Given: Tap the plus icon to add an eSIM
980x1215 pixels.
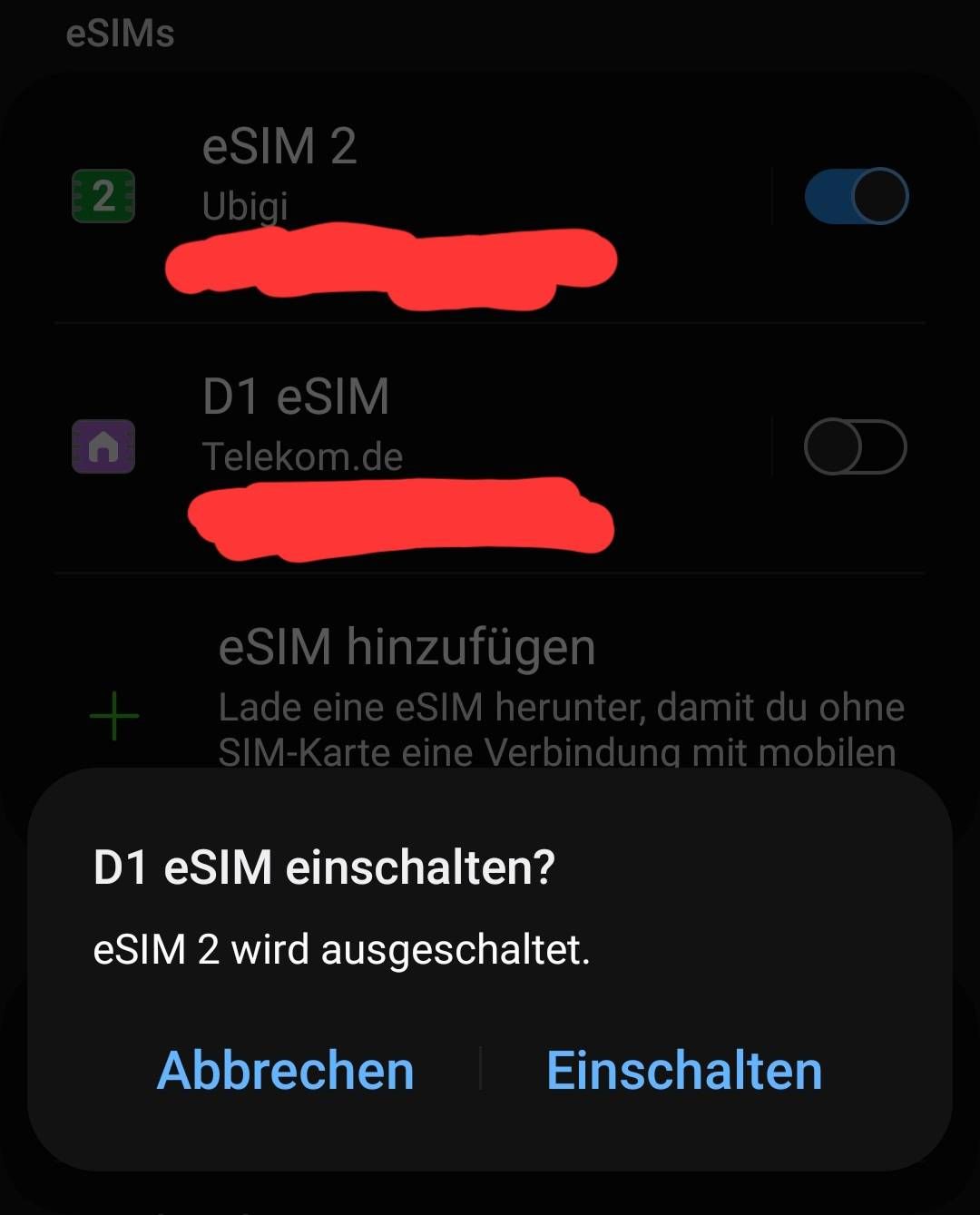Looking at the screenshot, I should [113, 716].
